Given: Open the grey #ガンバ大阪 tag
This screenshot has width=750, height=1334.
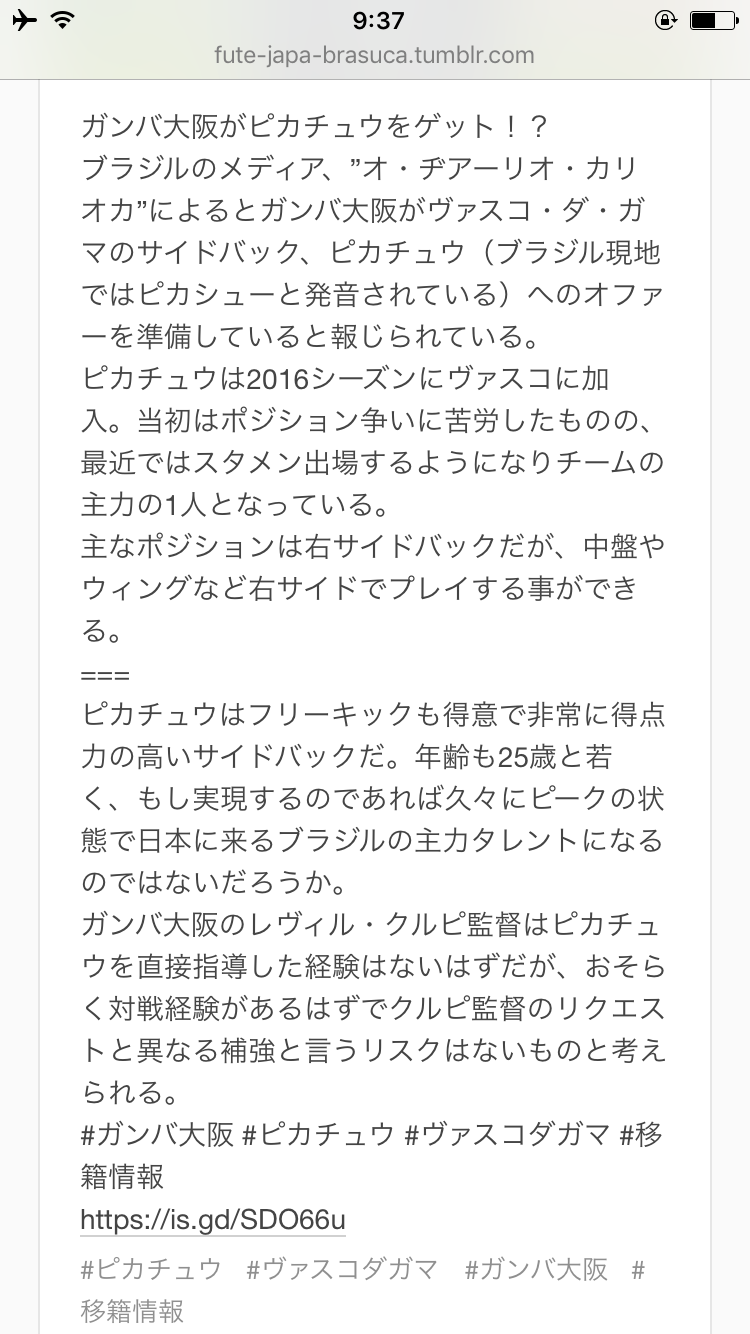Looking at the screenshot, I should click(536, 1270).
